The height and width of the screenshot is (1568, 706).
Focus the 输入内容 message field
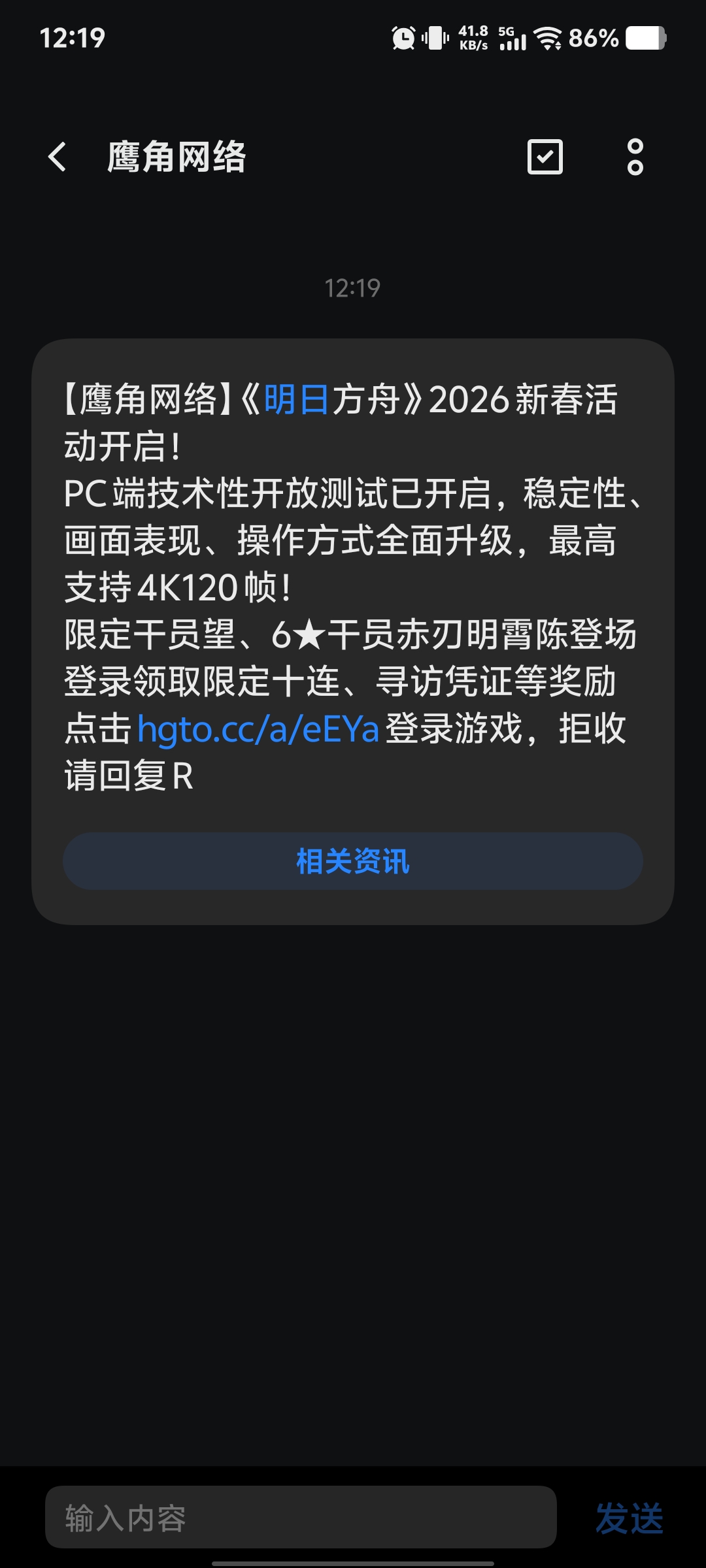pyautogui.click(x=301, y=1517)
